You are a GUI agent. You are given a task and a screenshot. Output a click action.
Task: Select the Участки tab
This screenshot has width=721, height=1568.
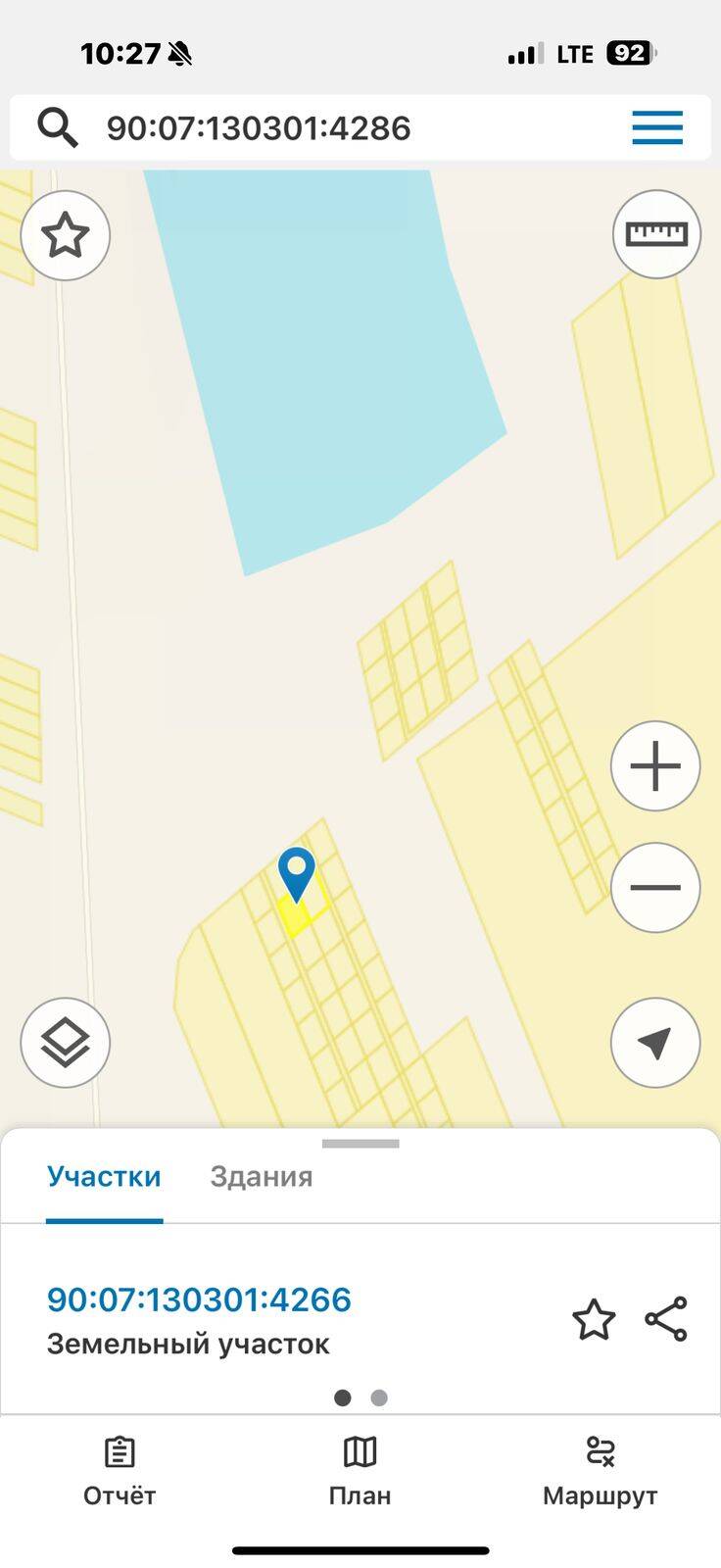click(104, 1176)
